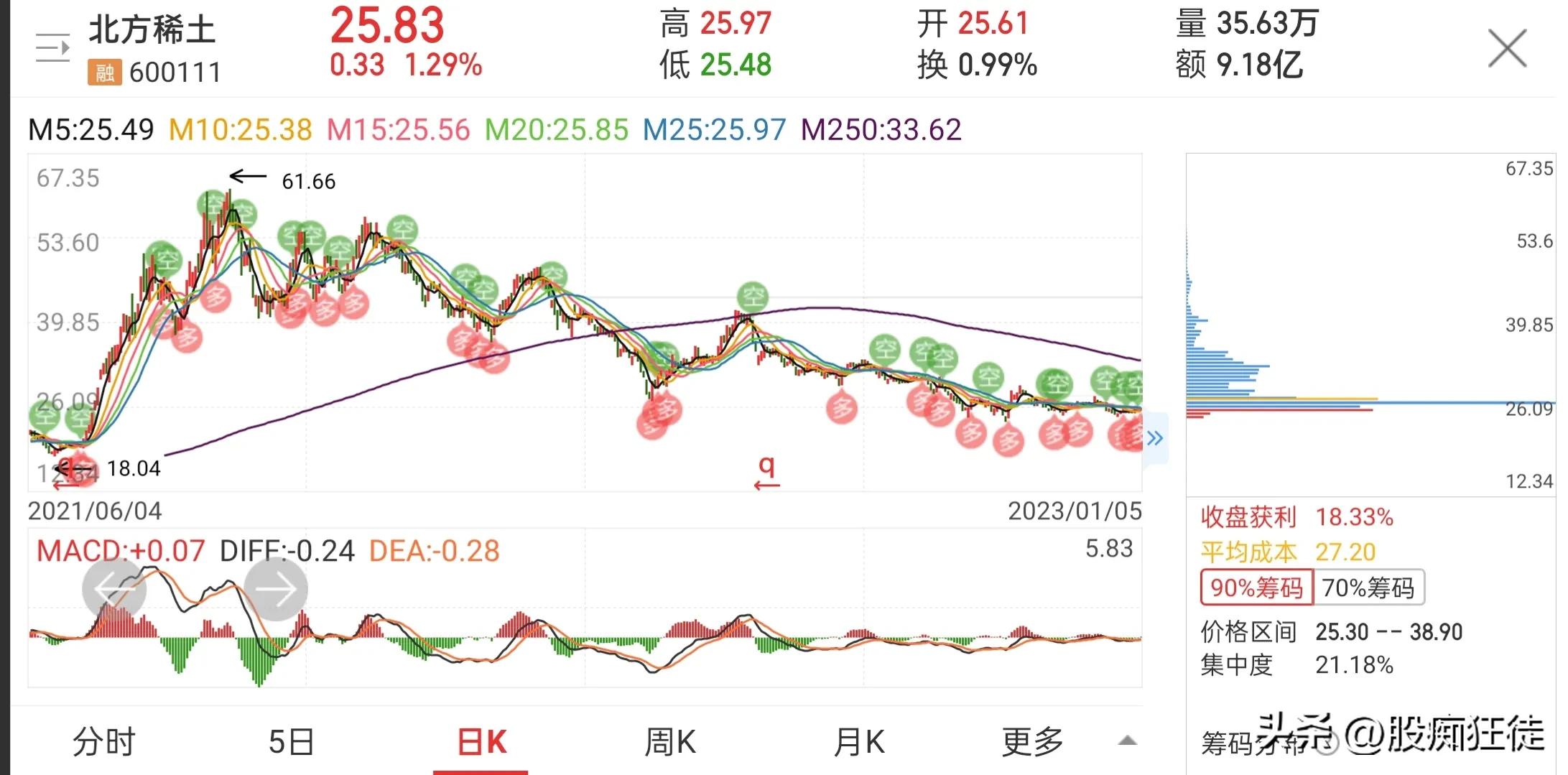Close the landscape chart view
This screenshot has height=775, width=1568.
pos(1506,49)
